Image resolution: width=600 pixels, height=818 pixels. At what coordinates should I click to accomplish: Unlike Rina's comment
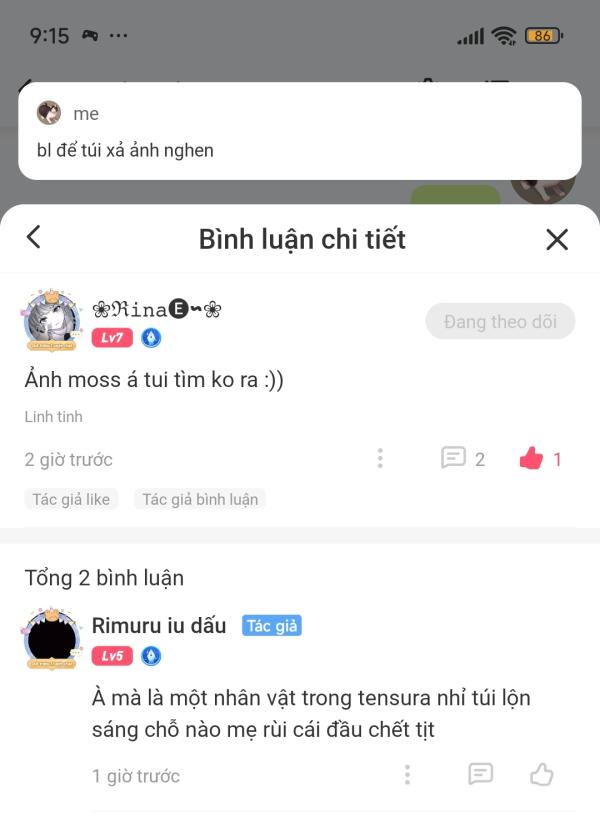click(531, 459)
